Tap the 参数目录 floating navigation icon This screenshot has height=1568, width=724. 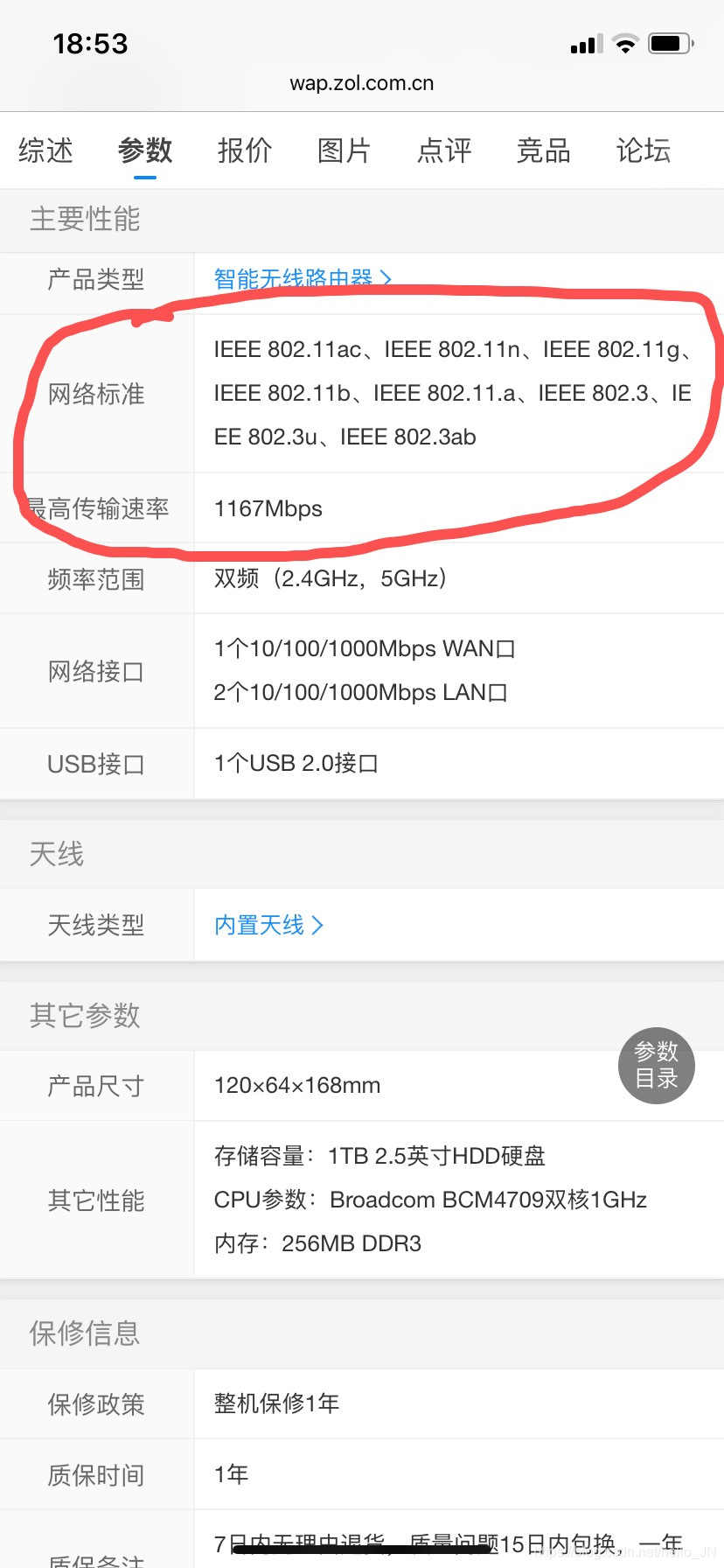point(657,1065)
